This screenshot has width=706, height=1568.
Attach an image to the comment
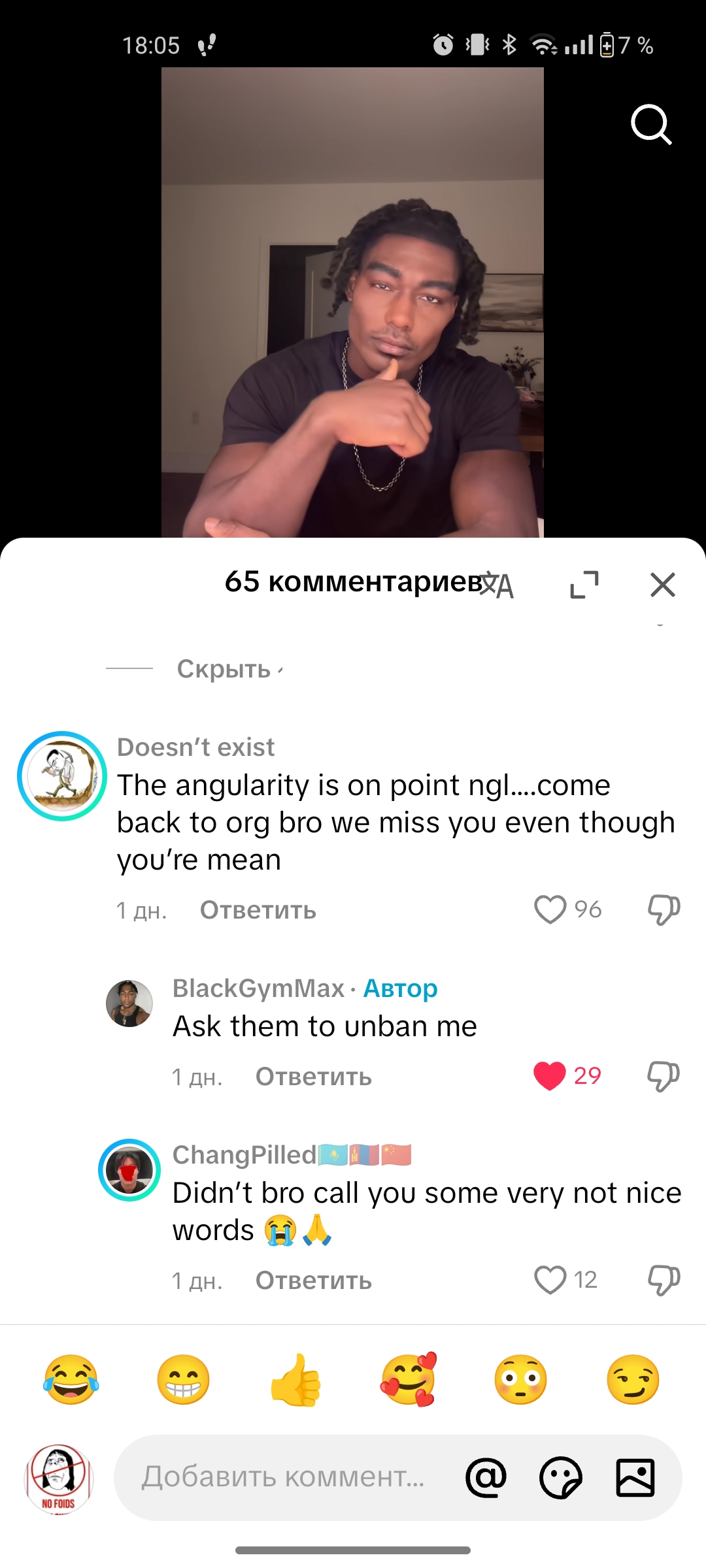pos(635,1477)
